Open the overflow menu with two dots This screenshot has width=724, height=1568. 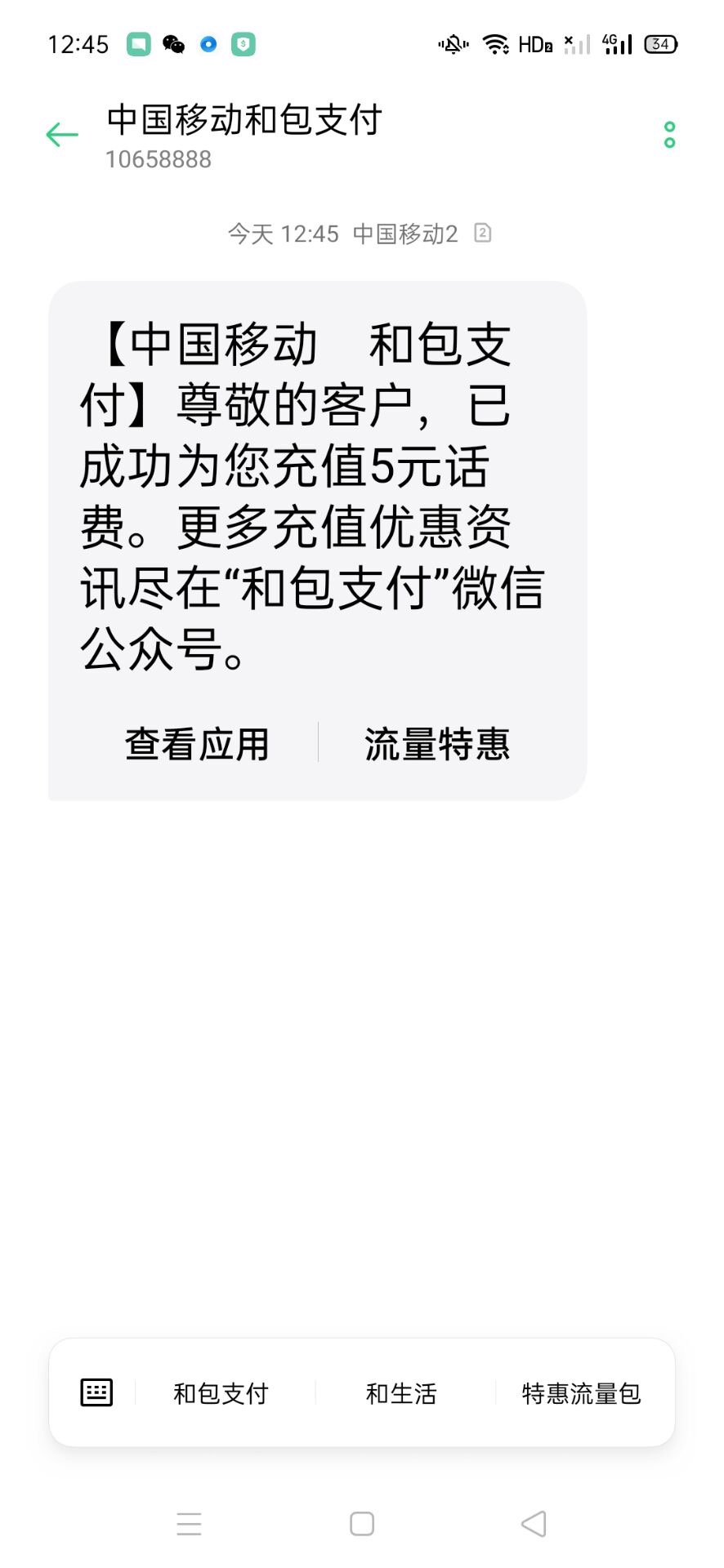[669, 135]
